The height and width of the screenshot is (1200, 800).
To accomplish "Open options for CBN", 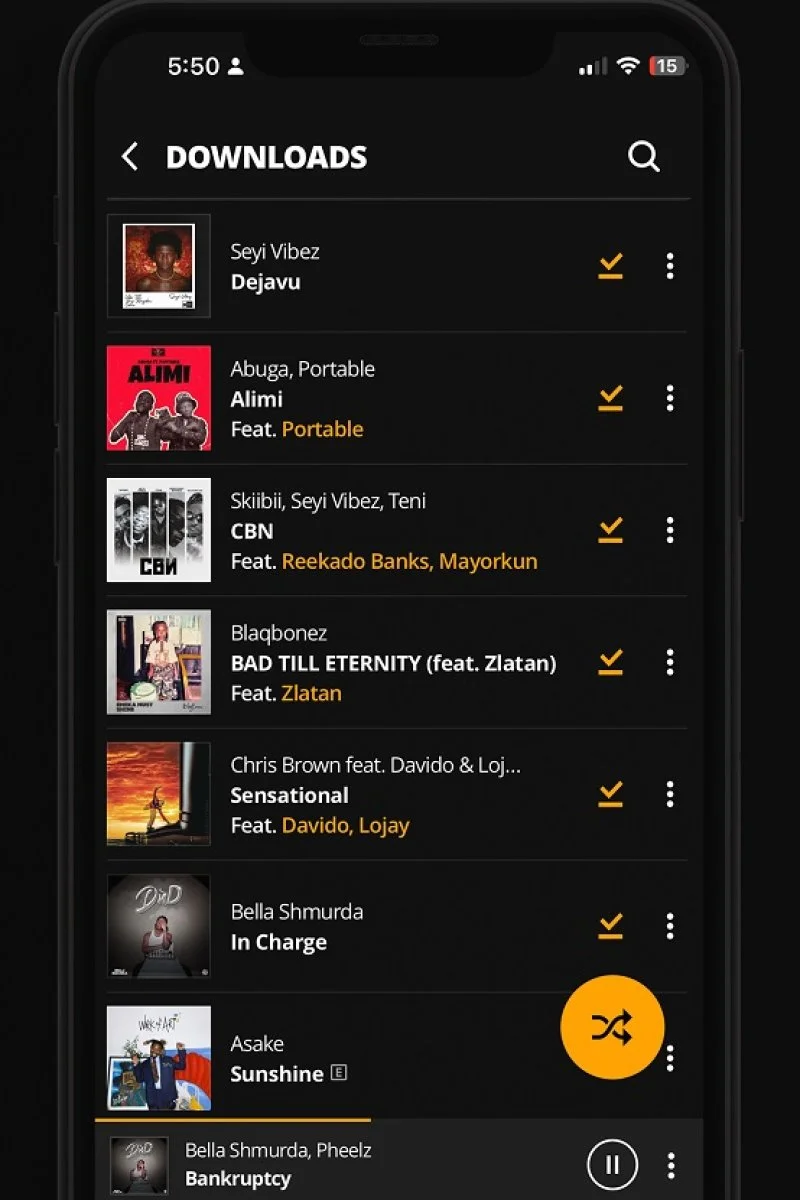I will pyautogui.click(x=670, y=530).
